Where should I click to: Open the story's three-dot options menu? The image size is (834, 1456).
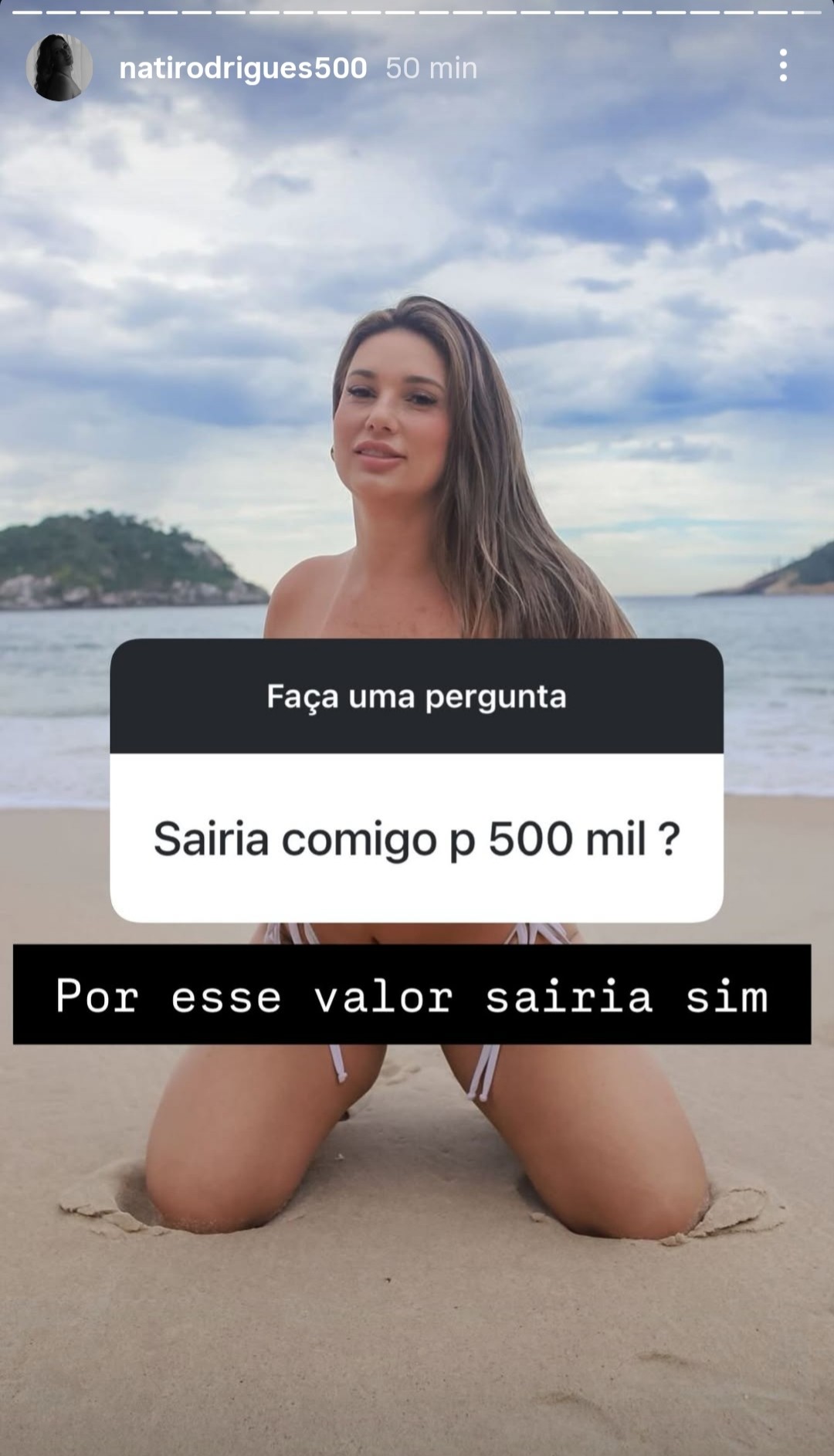783,66
